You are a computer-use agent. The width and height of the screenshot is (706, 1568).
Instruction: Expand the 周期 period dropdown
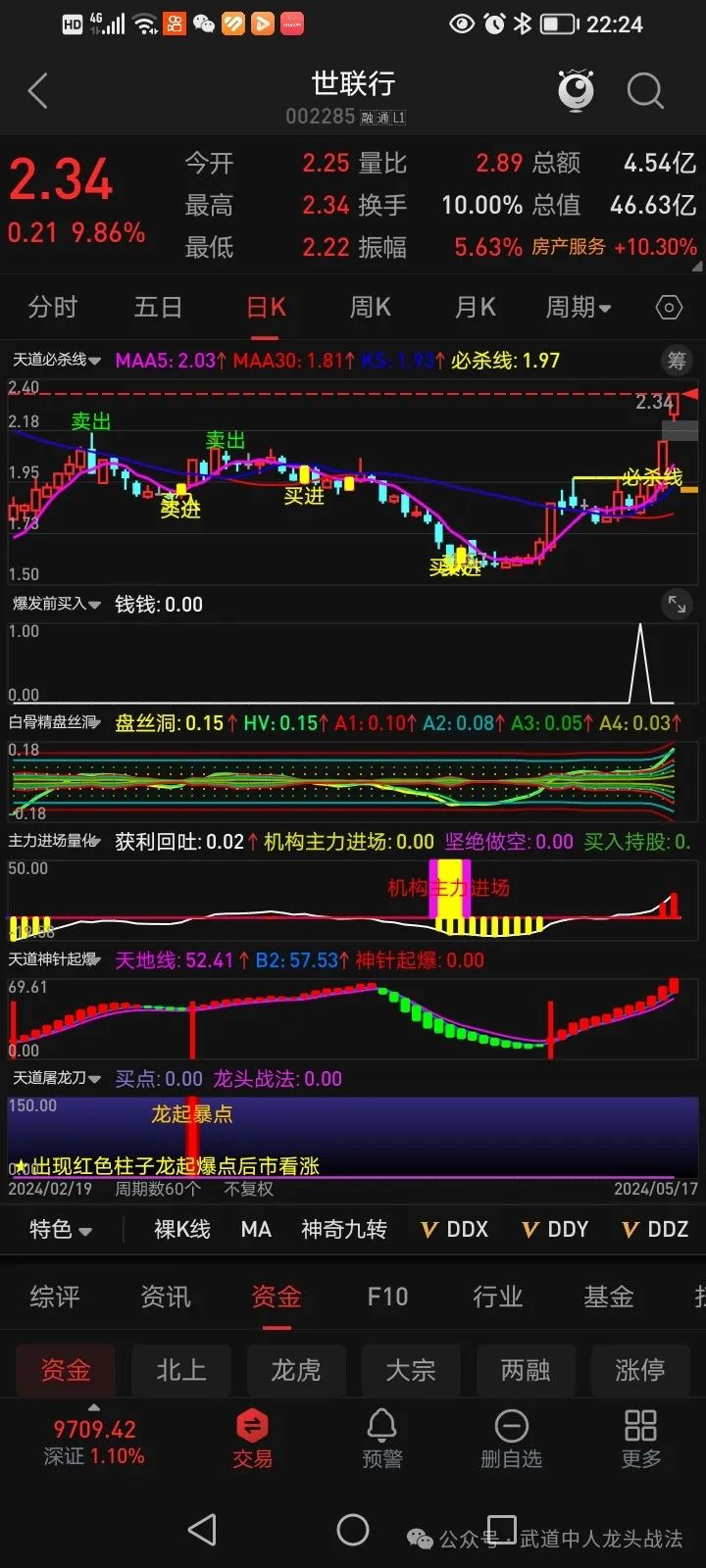pyautogui.click(x=578, y=308)
